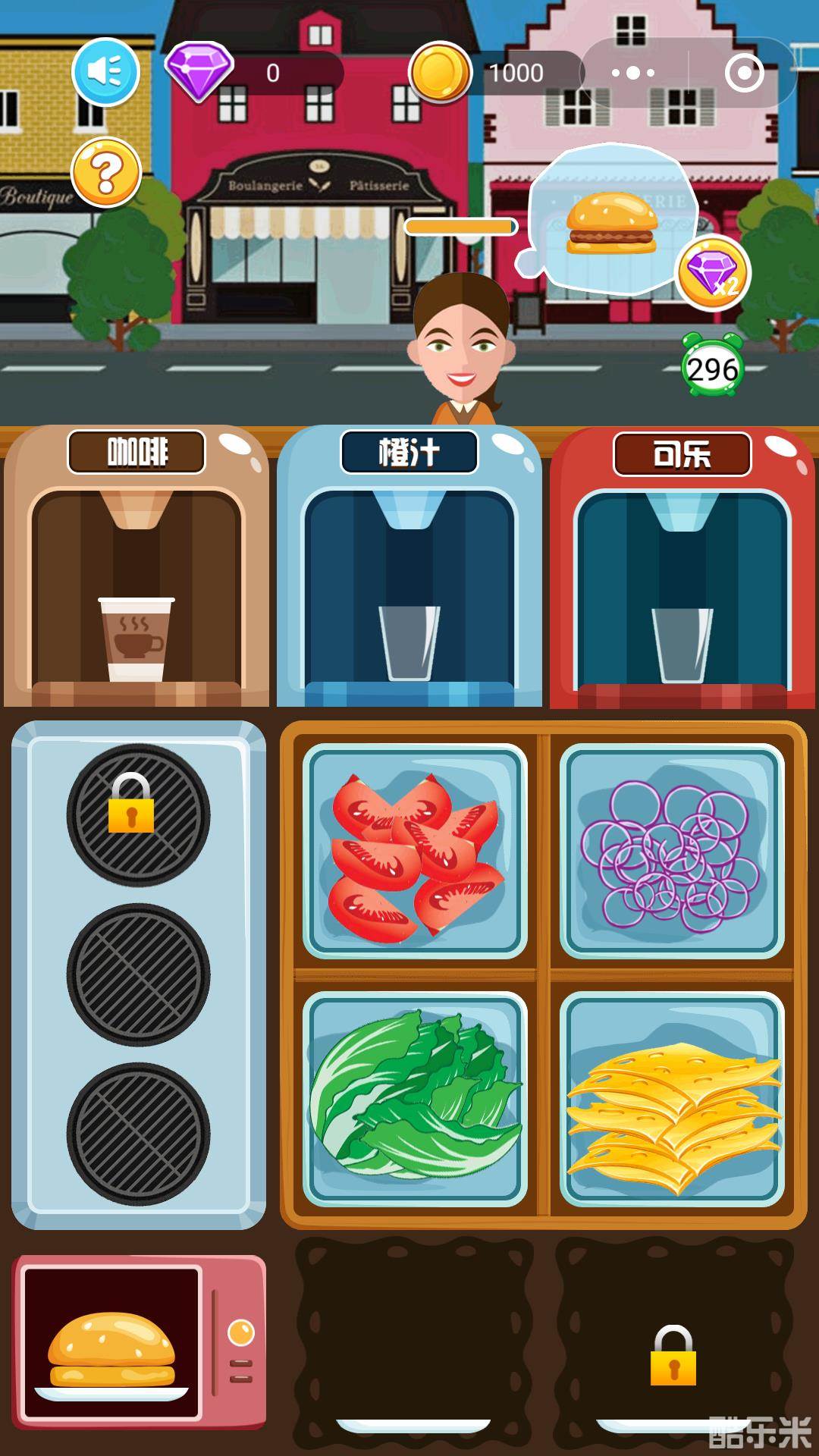Tap the customer's burger order bubble
This screenshot has width=819, height=1456.
coord(611,220)
